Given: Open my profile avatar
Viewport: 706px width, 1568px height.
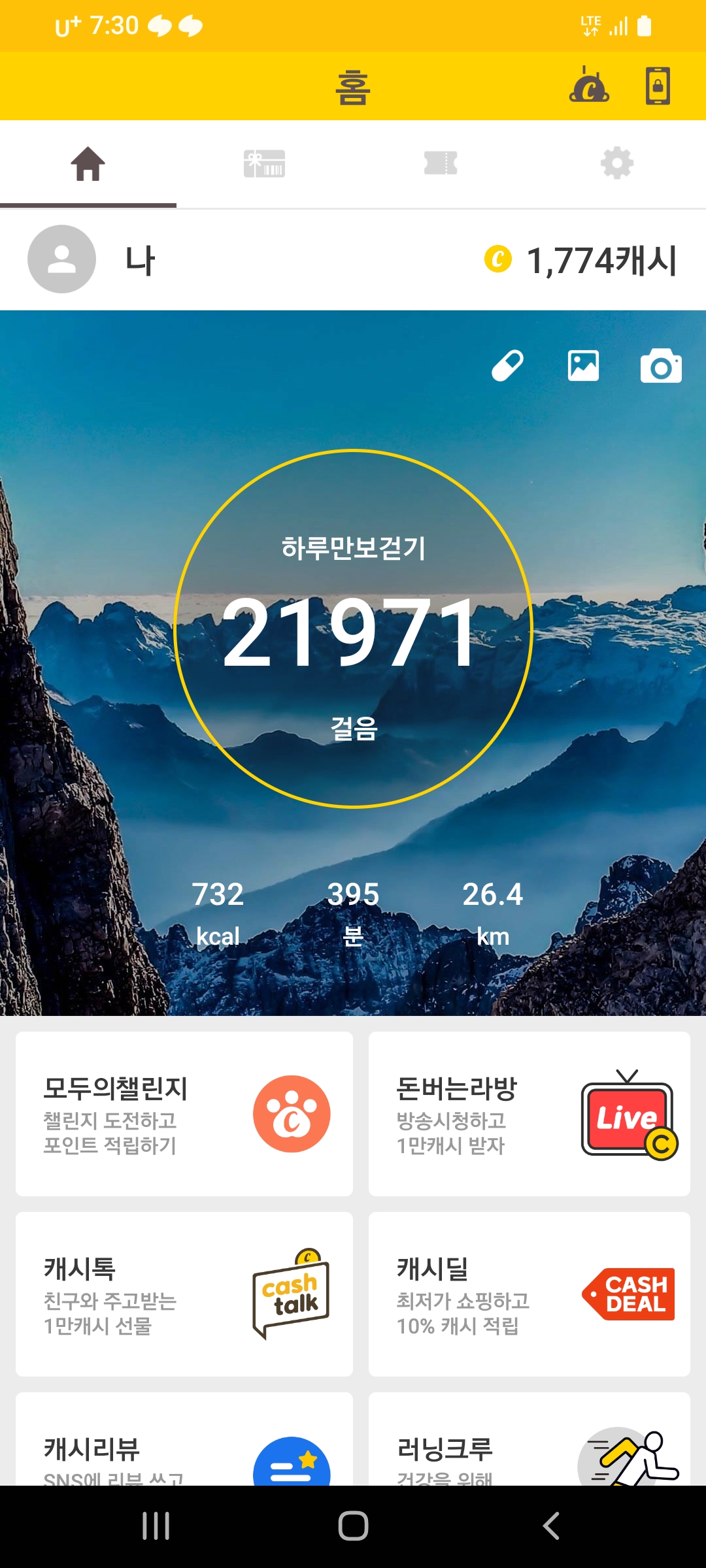Looking at the screenshot, I should point(61,259).
